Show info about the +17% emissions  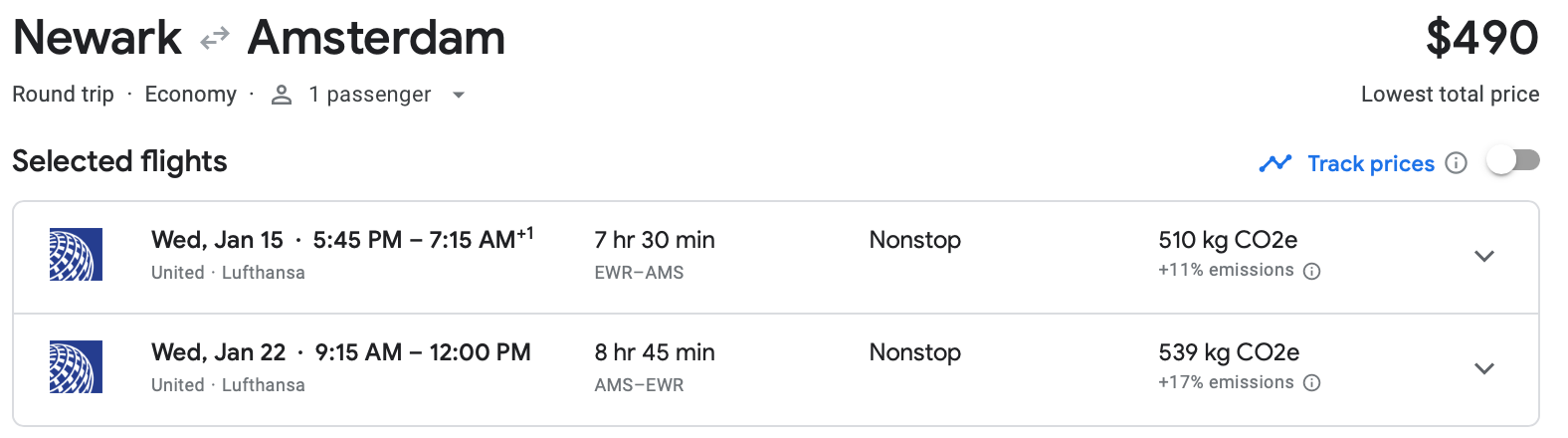[x=1311, y=383]
